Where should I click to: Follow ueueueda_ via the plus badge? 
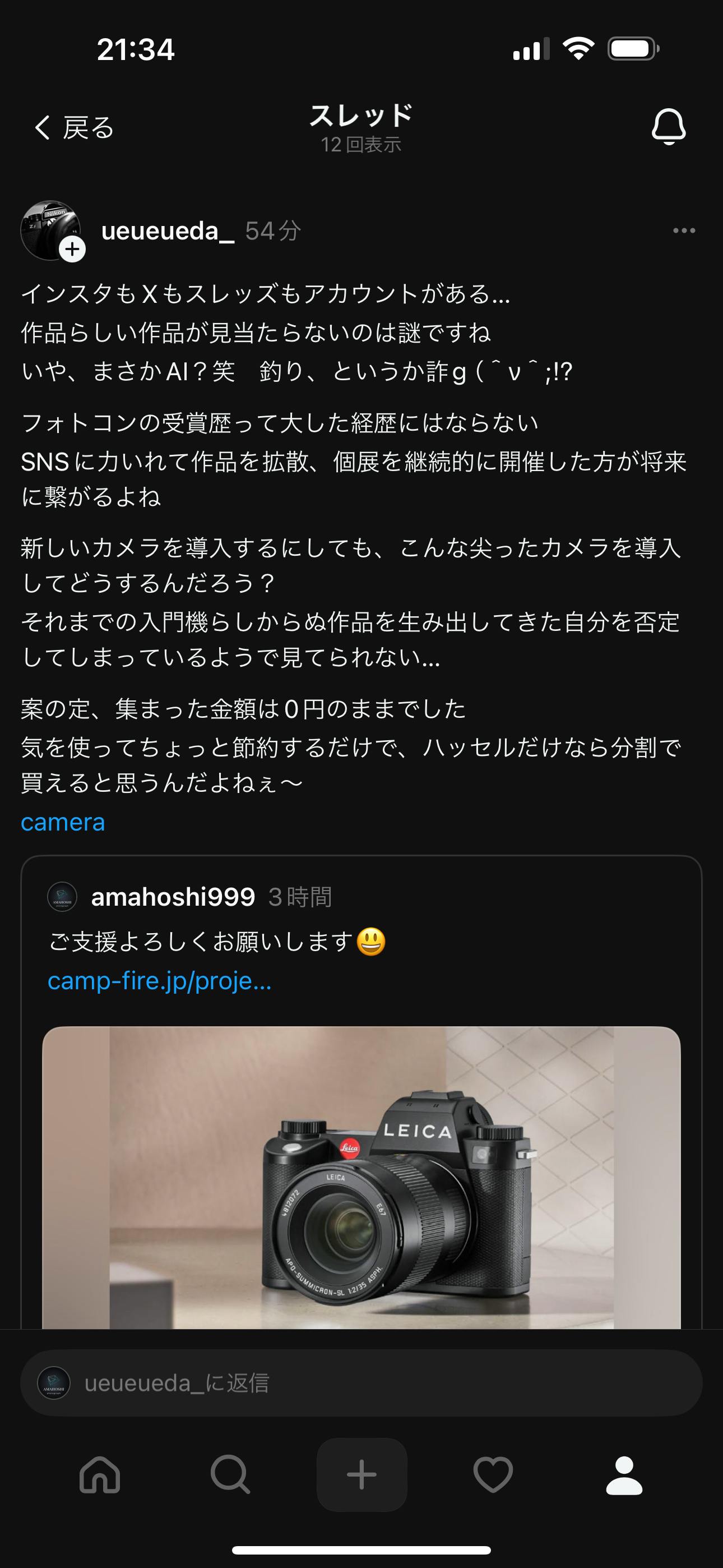[x=72, y=249]
